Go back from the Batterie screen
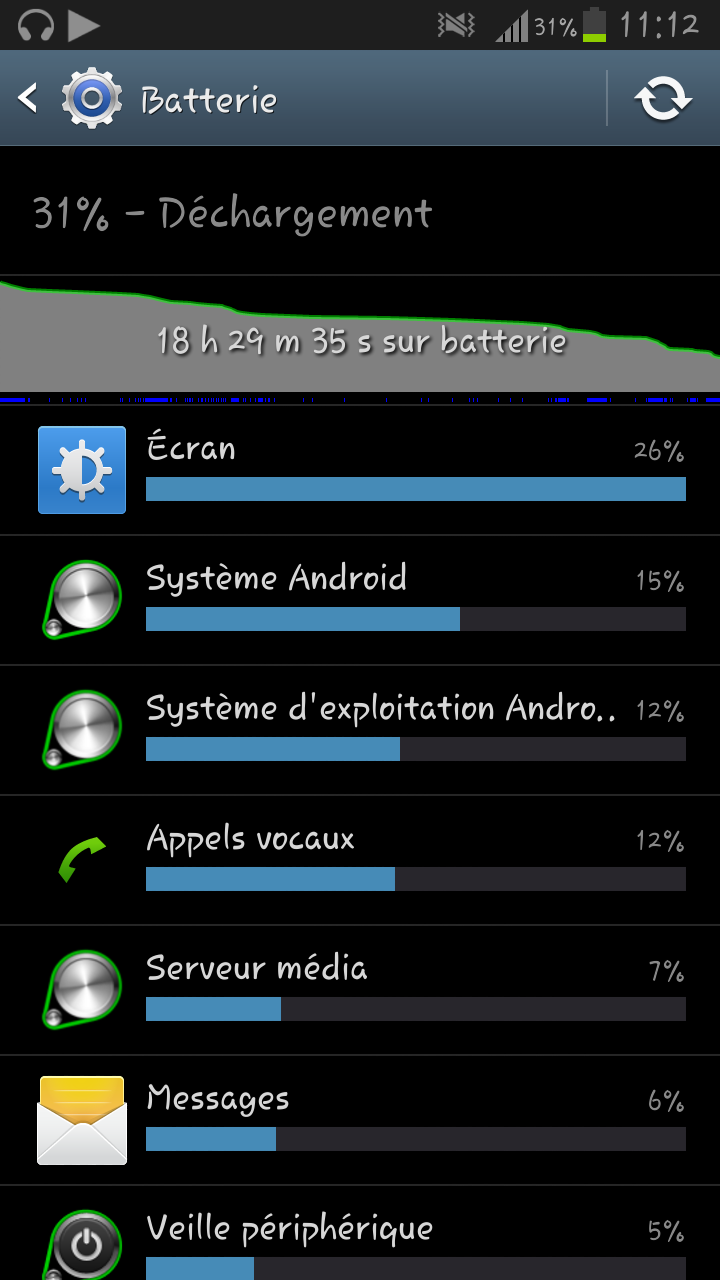 pyautogui.click(x=30, y=99)
